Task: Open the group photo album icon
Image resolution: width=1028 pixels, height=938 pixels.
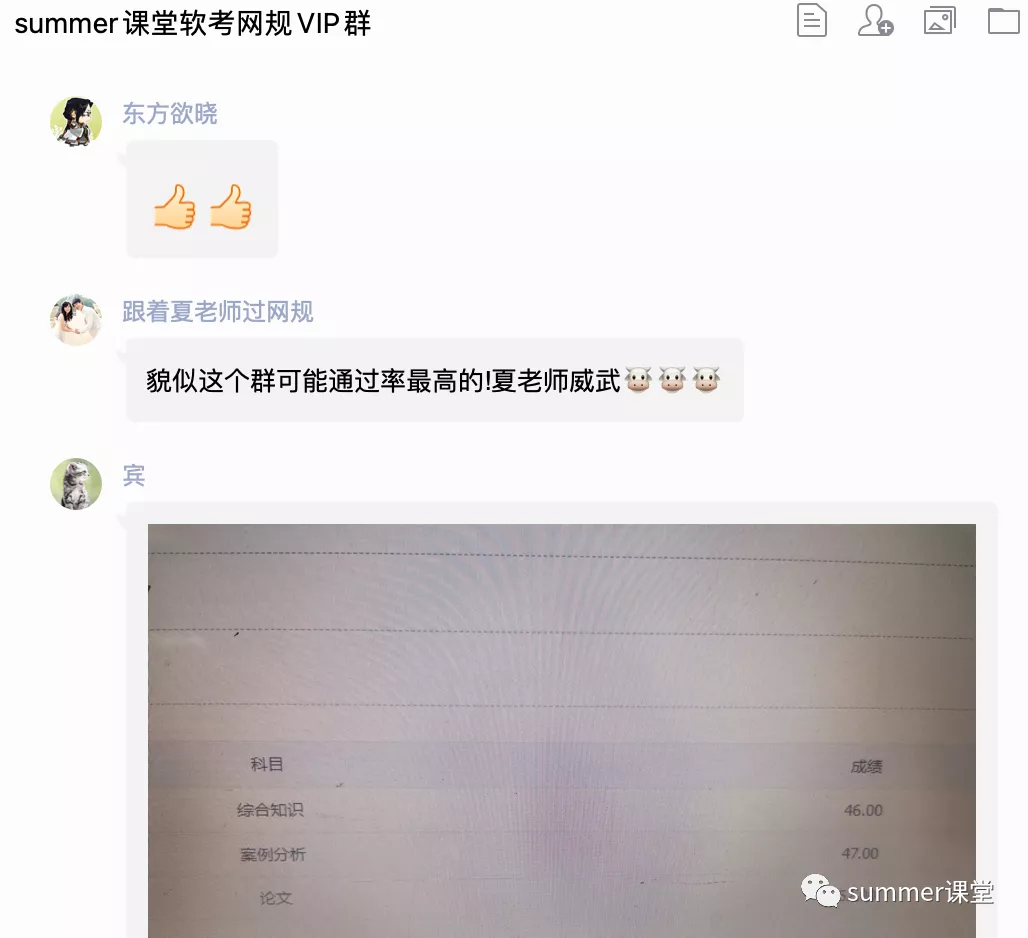Action: click(939, 21)
